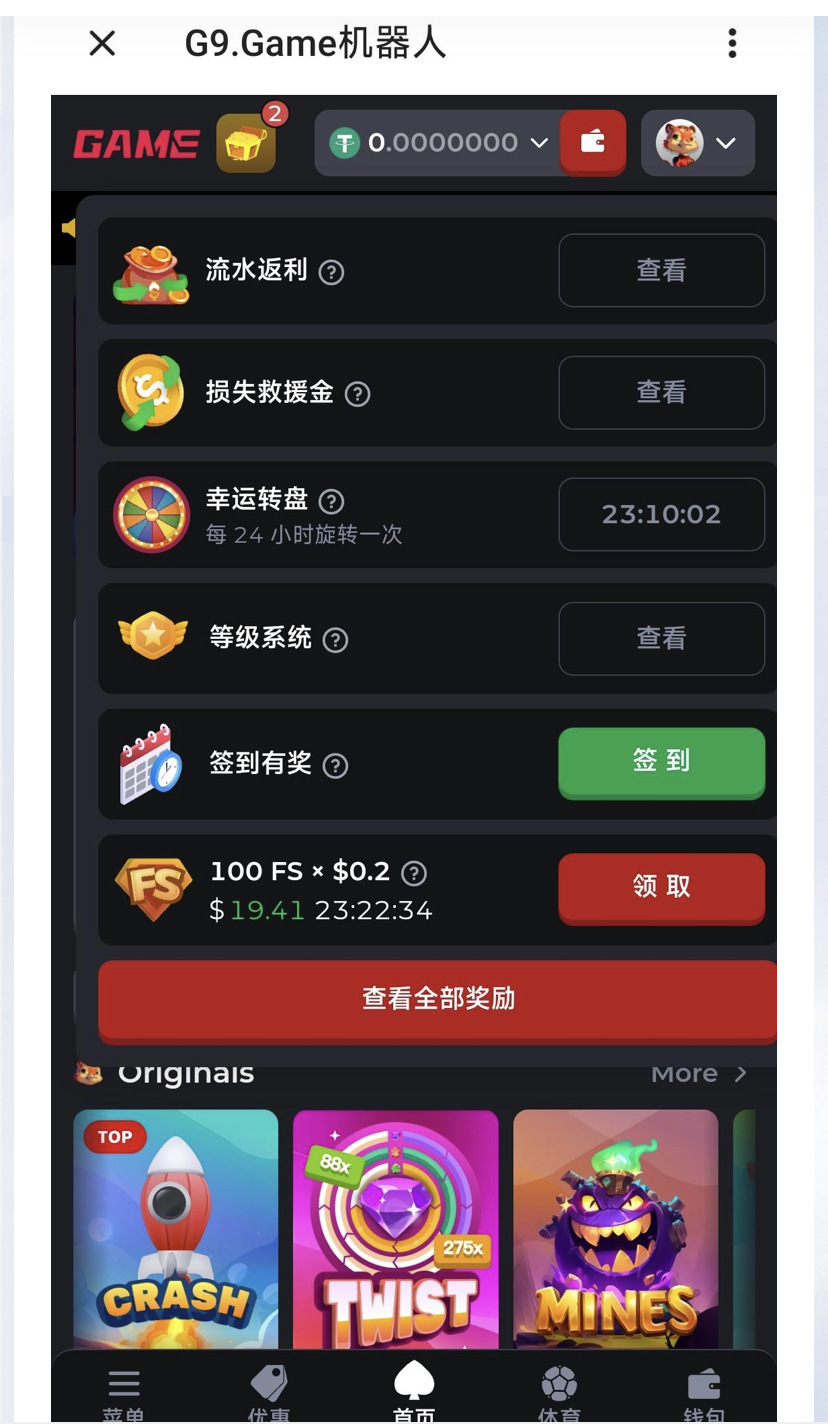Claim the 100 FS free spins with 领取

(x=661, y=887)
